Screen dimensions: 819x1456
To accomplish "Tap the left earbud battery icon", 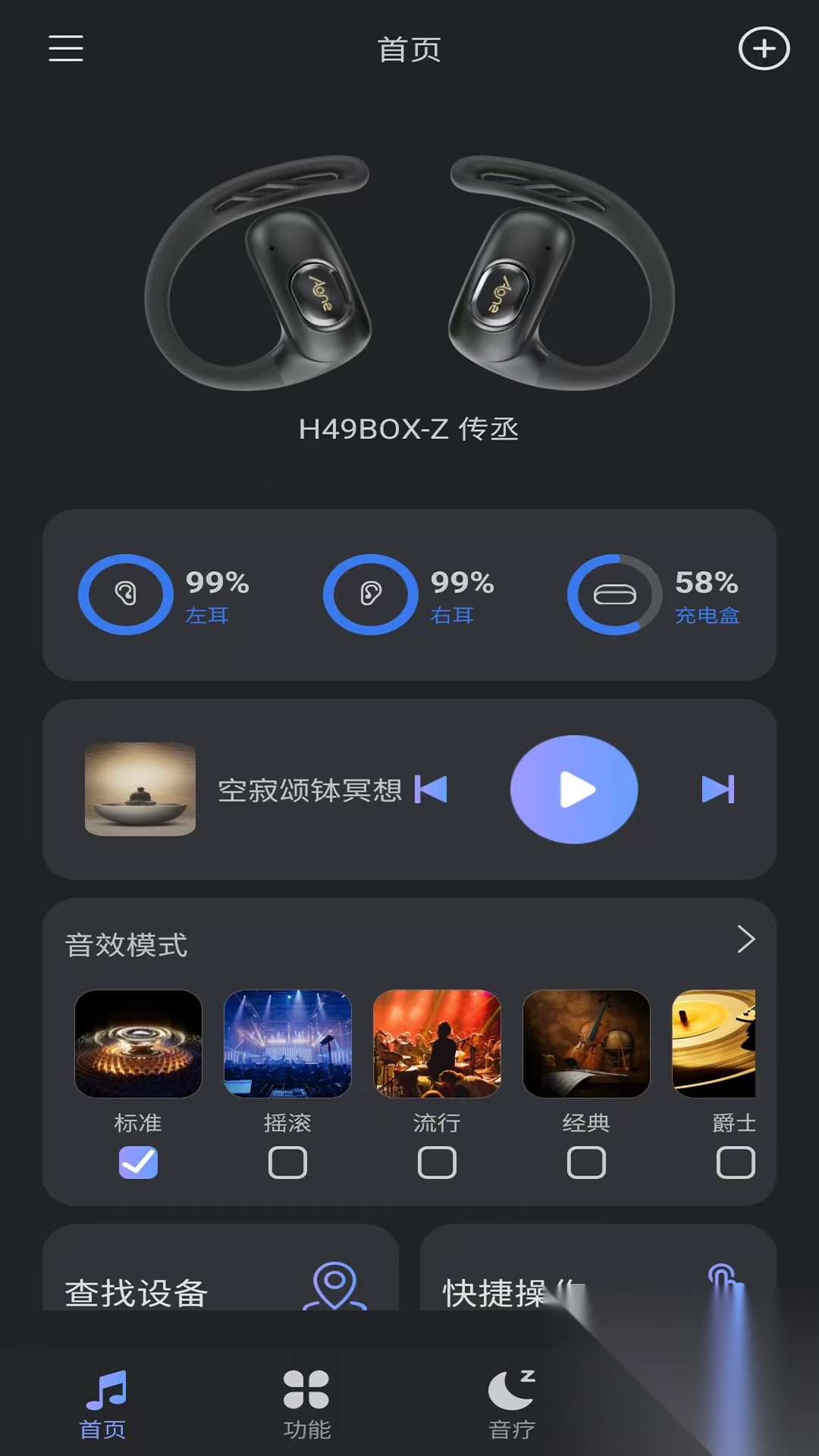I will [126, 595].
